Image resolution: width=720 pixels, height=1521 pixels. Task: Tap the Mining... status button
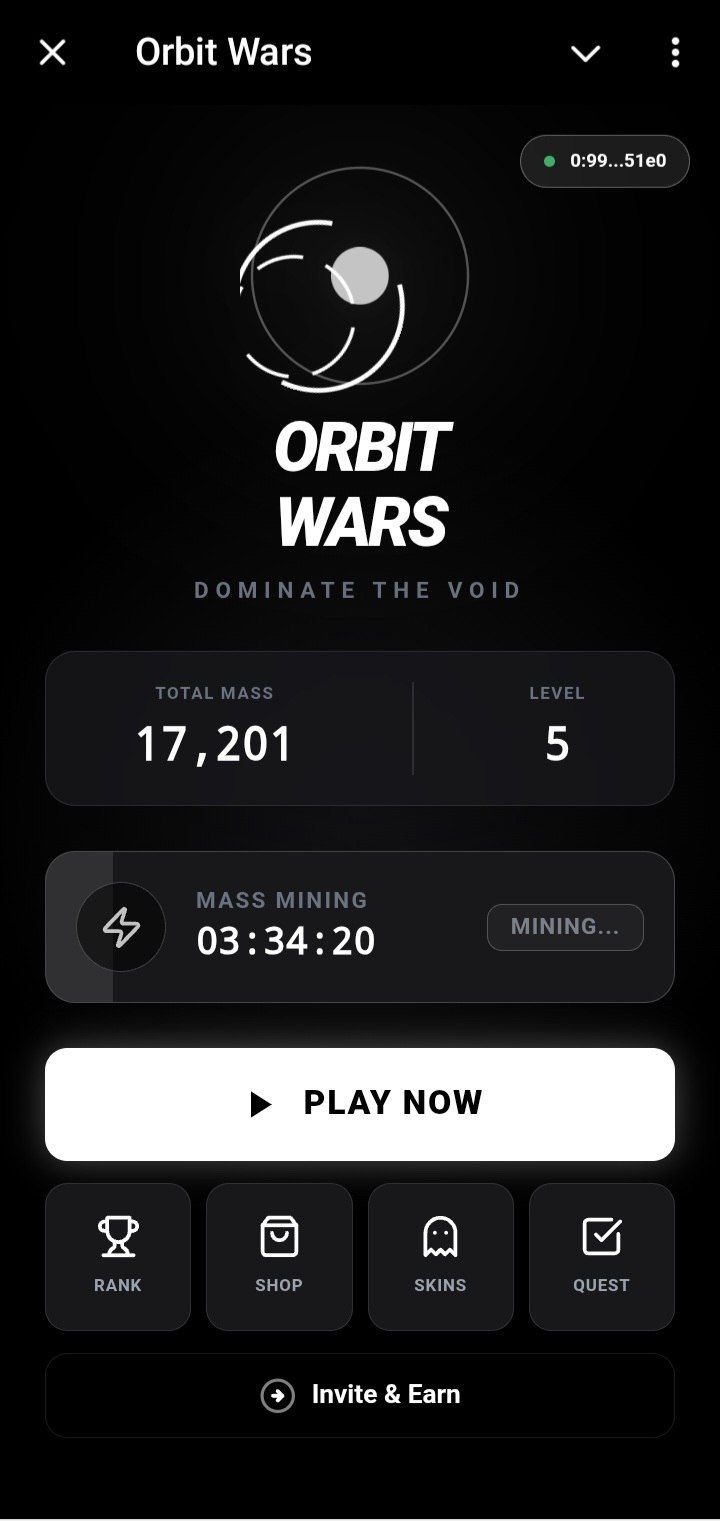point(565,927)
